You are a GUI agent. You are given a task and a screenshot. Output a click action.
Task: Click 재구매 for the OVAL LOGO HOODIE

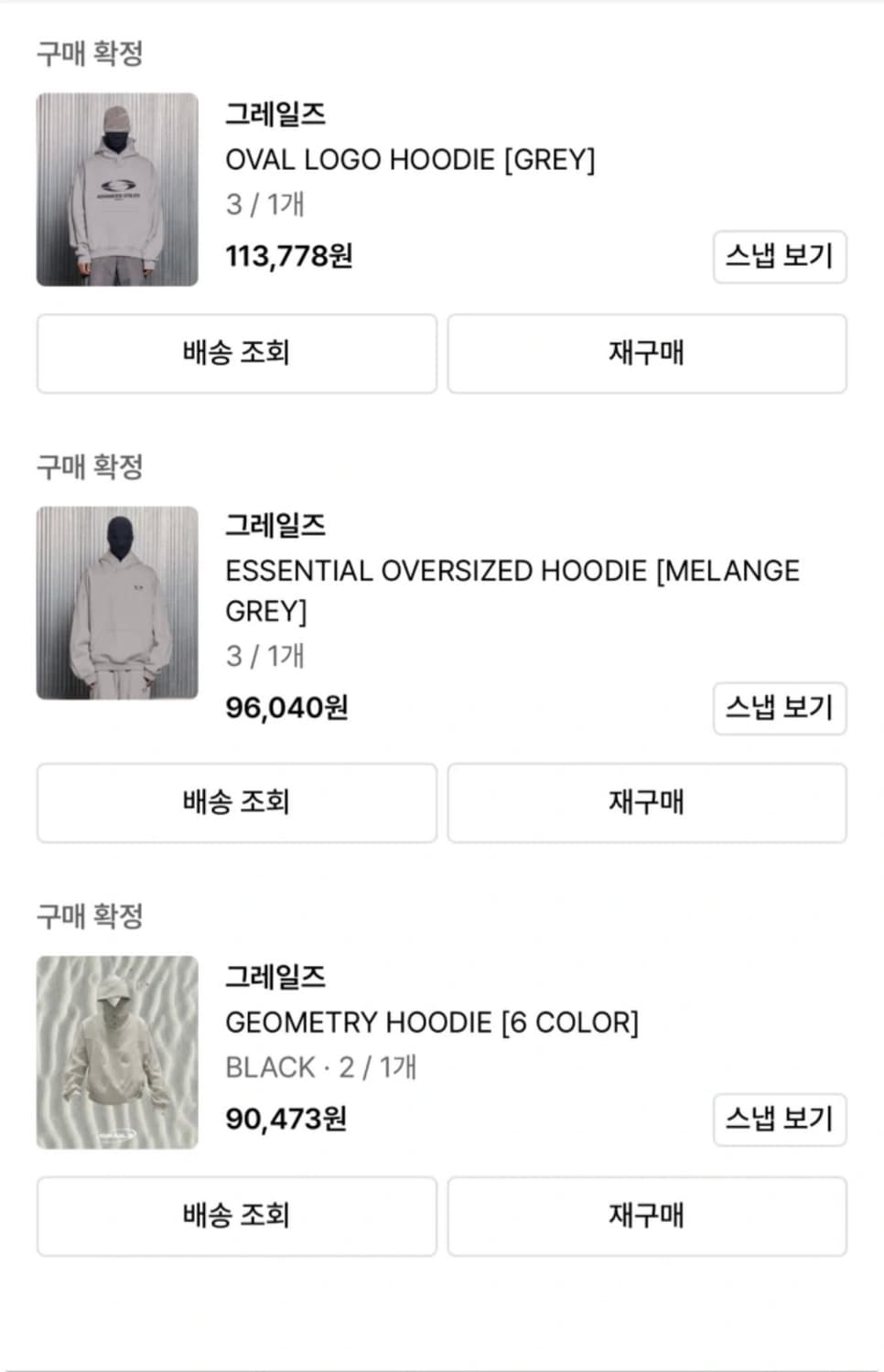tap(648, 354)
